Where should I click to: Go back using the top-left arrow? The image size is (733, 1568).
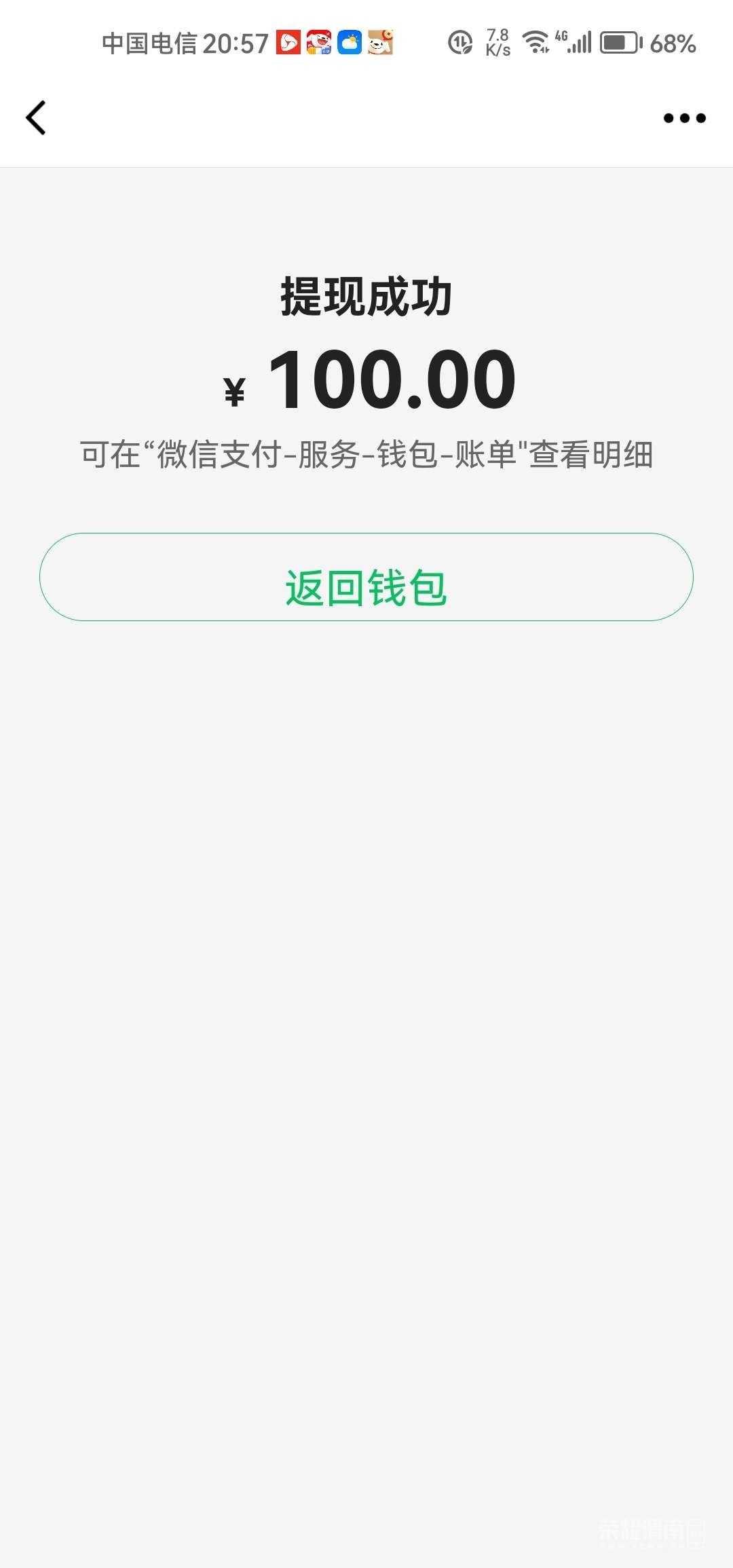coord(36,118)
